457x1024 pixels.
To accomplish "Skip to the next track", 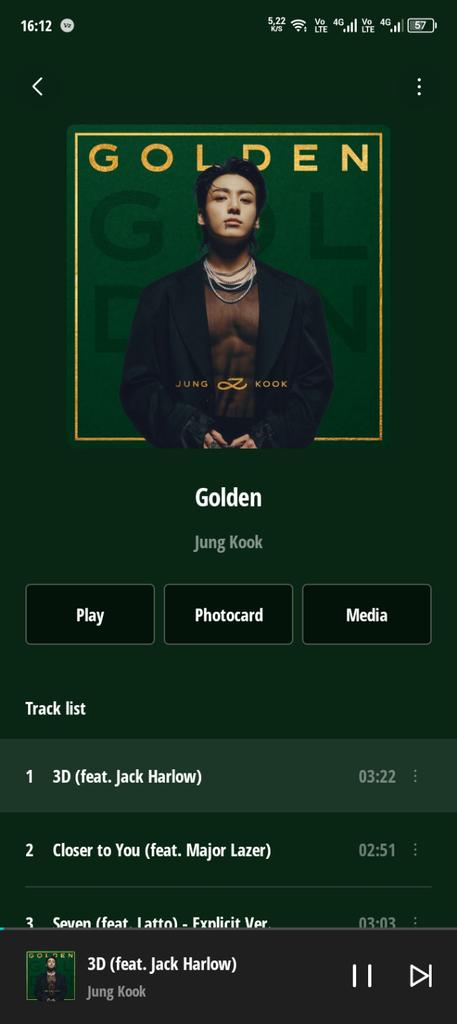I will tap(420, 976).
